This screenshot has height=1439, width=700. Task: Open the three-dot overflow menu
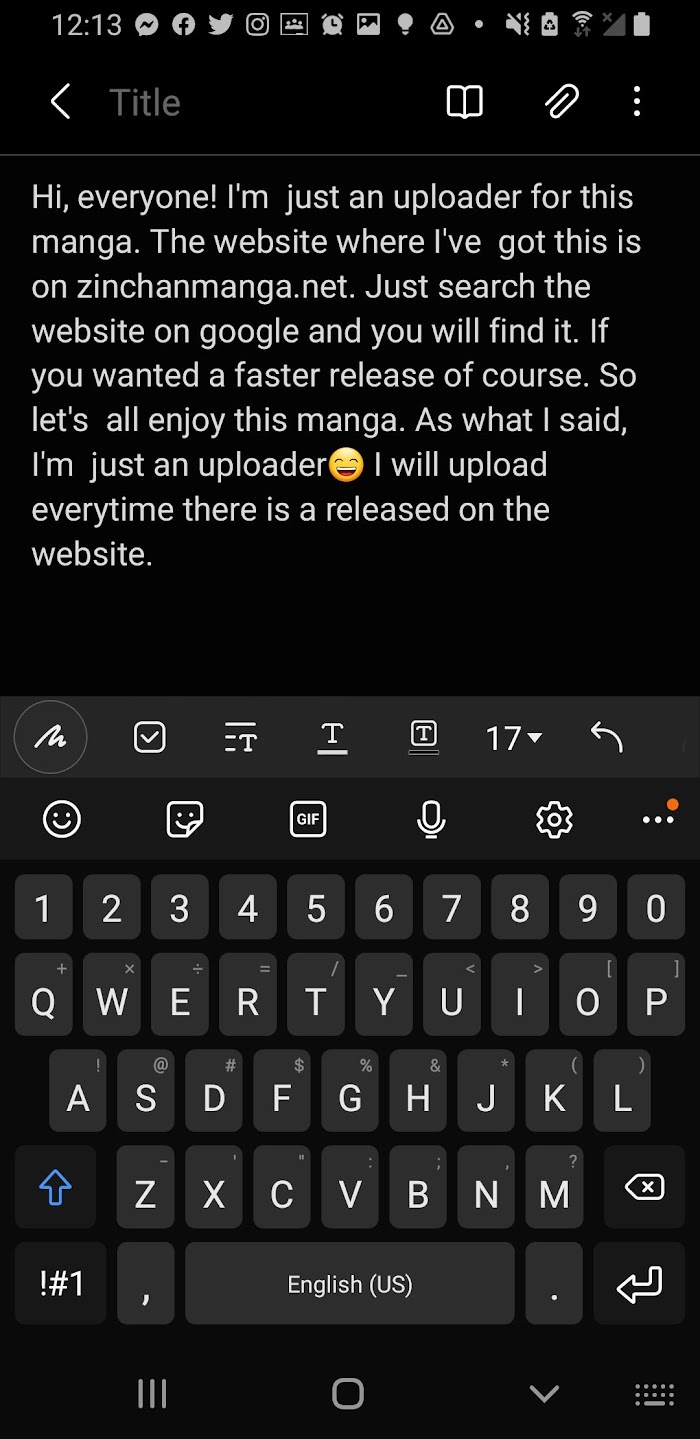tap(637, 102)
